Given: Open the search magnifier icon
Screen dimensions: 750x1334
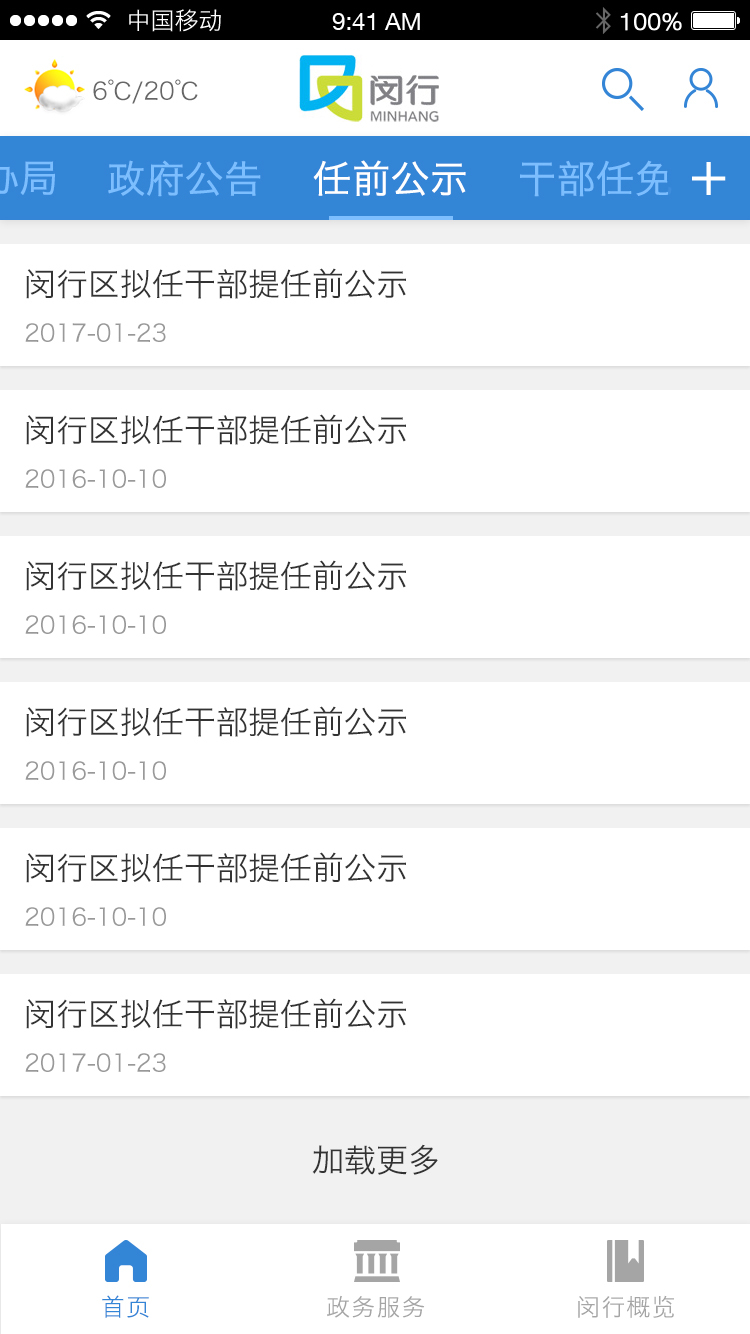Looking at the screenshot, I should (x=622, y=90).
